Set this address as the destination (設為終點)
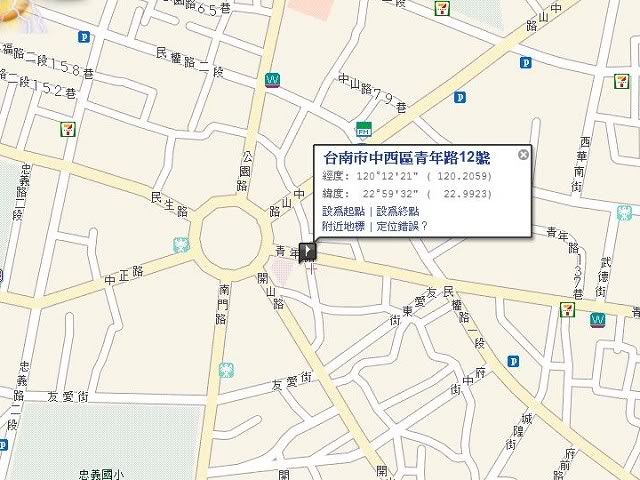 [398, 212]
